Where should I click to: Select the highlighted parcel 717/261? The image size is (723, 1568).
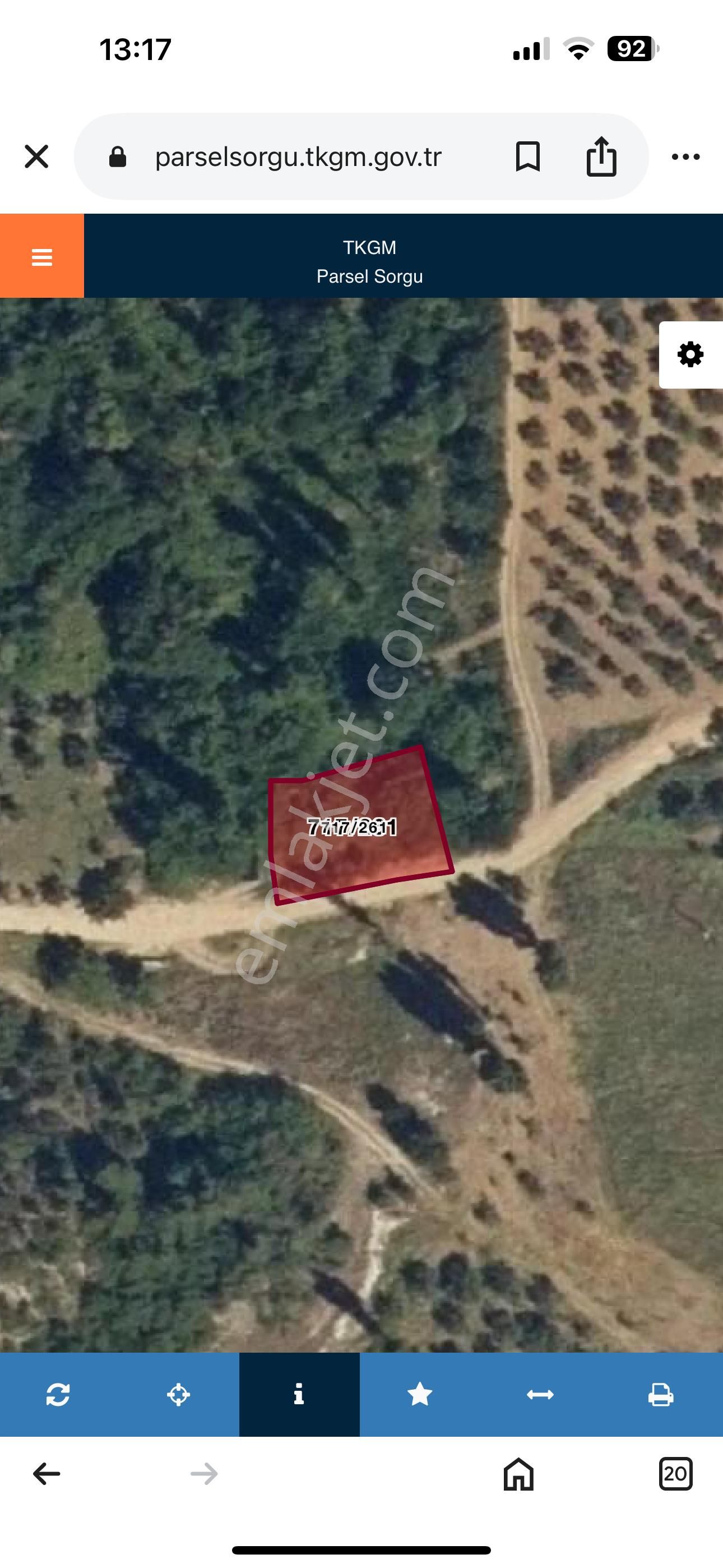pos(359,827)
